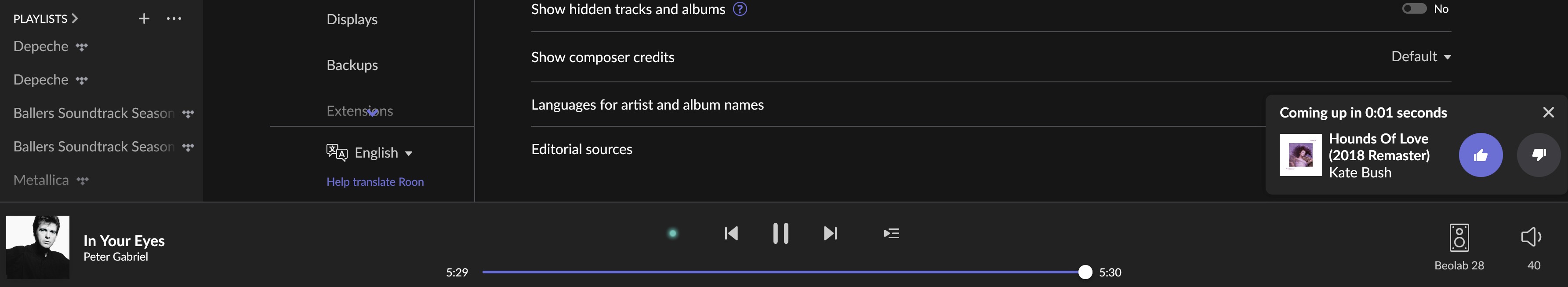Pause In Your Eyes playback
This screenshot has height=287, width=1568.
point(780,233)
